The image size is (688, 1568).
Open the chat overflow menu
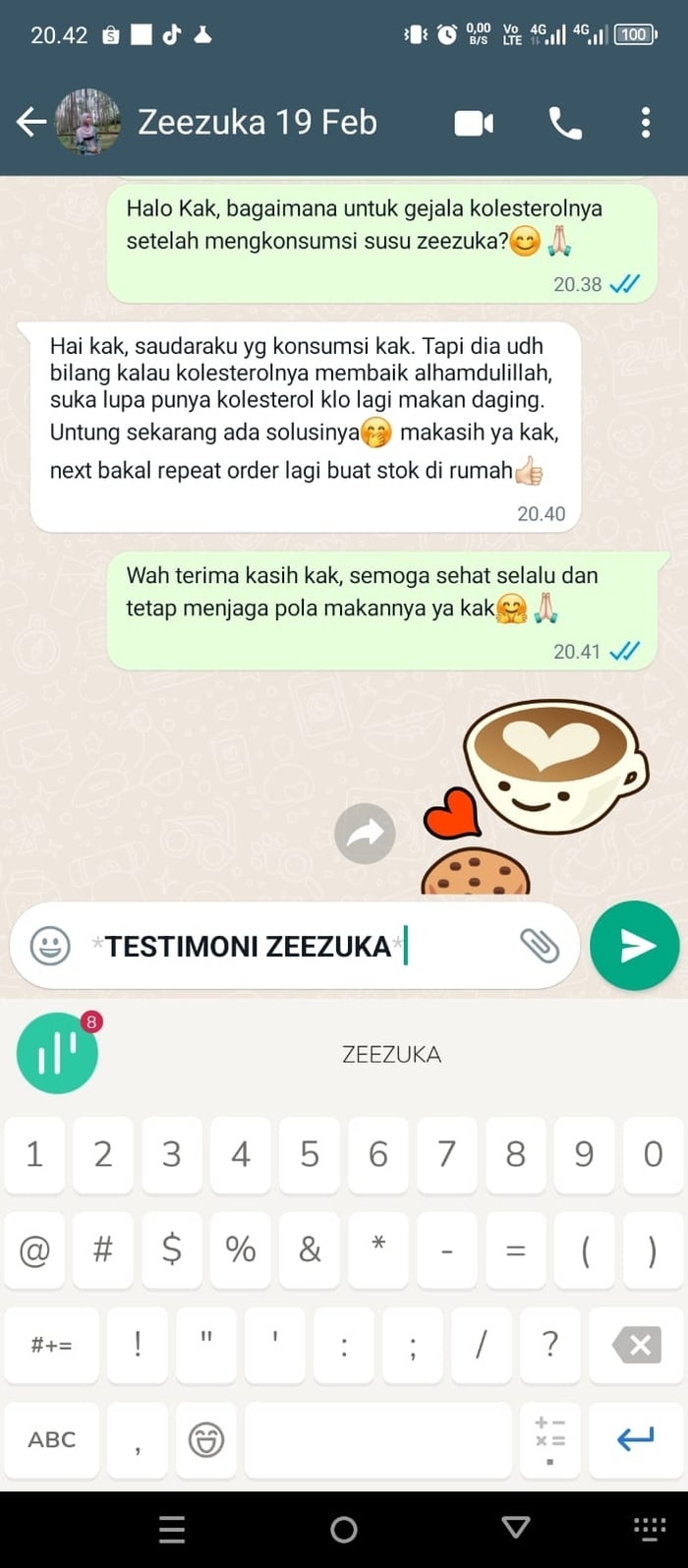click(x=645, y=123)
